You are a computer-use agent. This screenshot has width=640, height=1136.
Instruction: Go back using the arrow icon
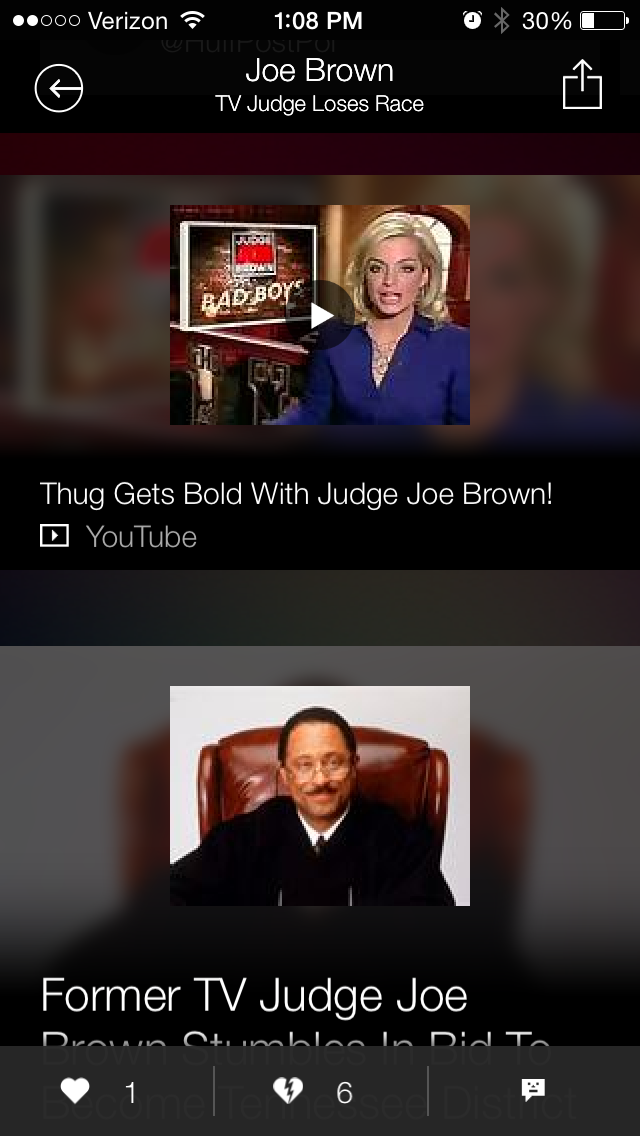pos(59,89)
